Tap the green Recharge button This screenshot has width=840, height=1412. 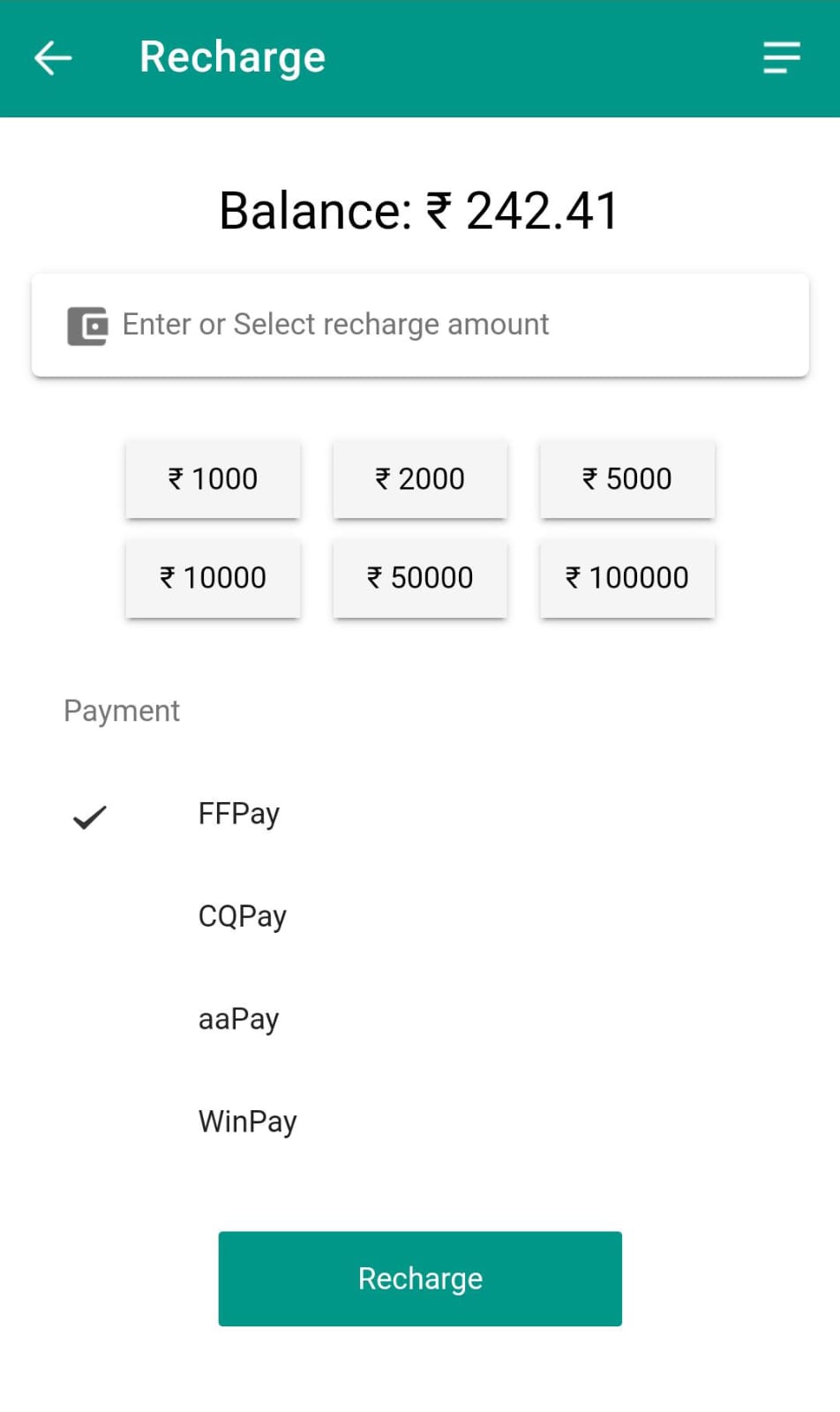point(420,1279)
